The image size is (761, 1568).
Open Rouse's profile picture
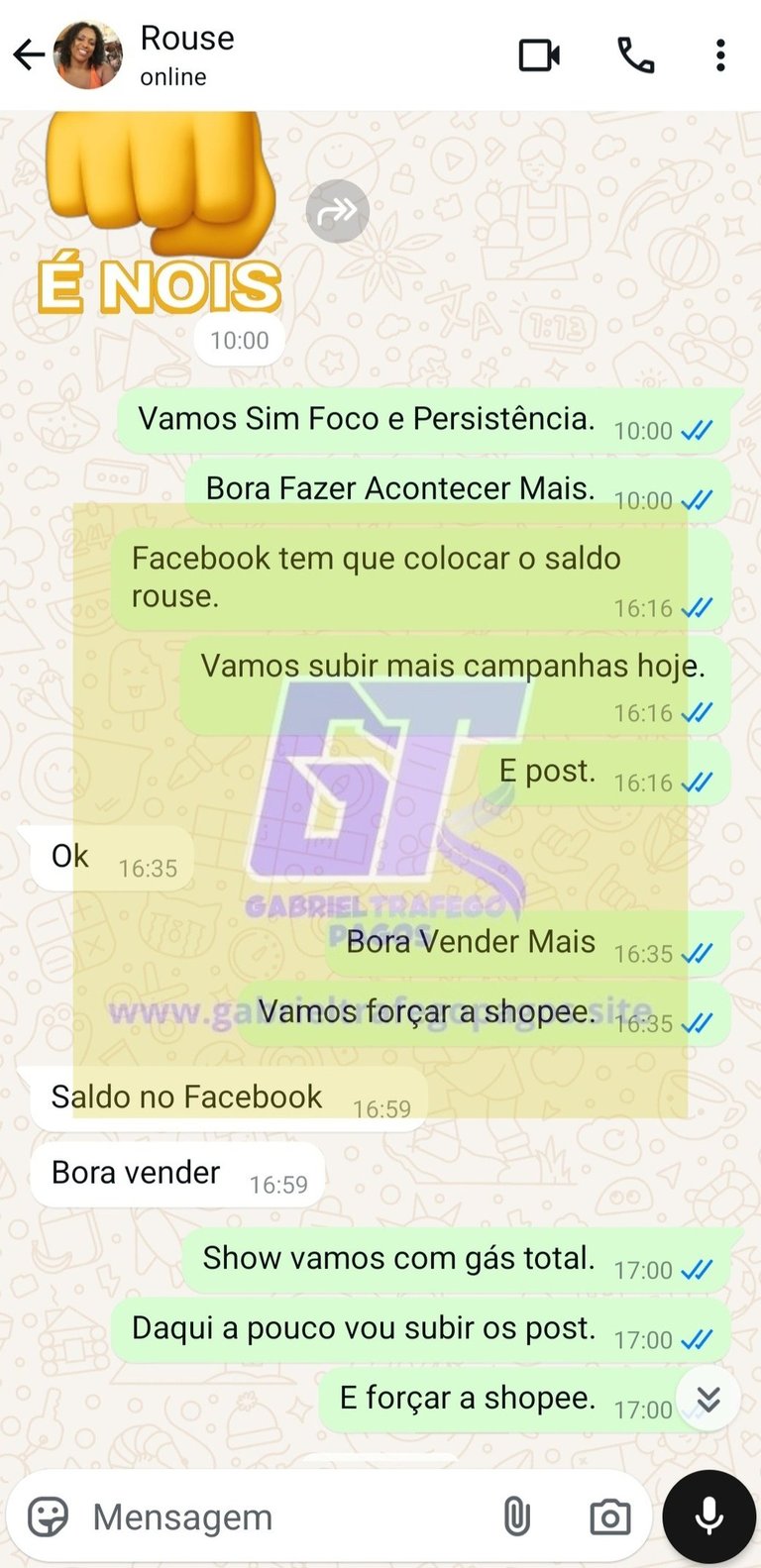pyautogui.click(x=88, y=55)
